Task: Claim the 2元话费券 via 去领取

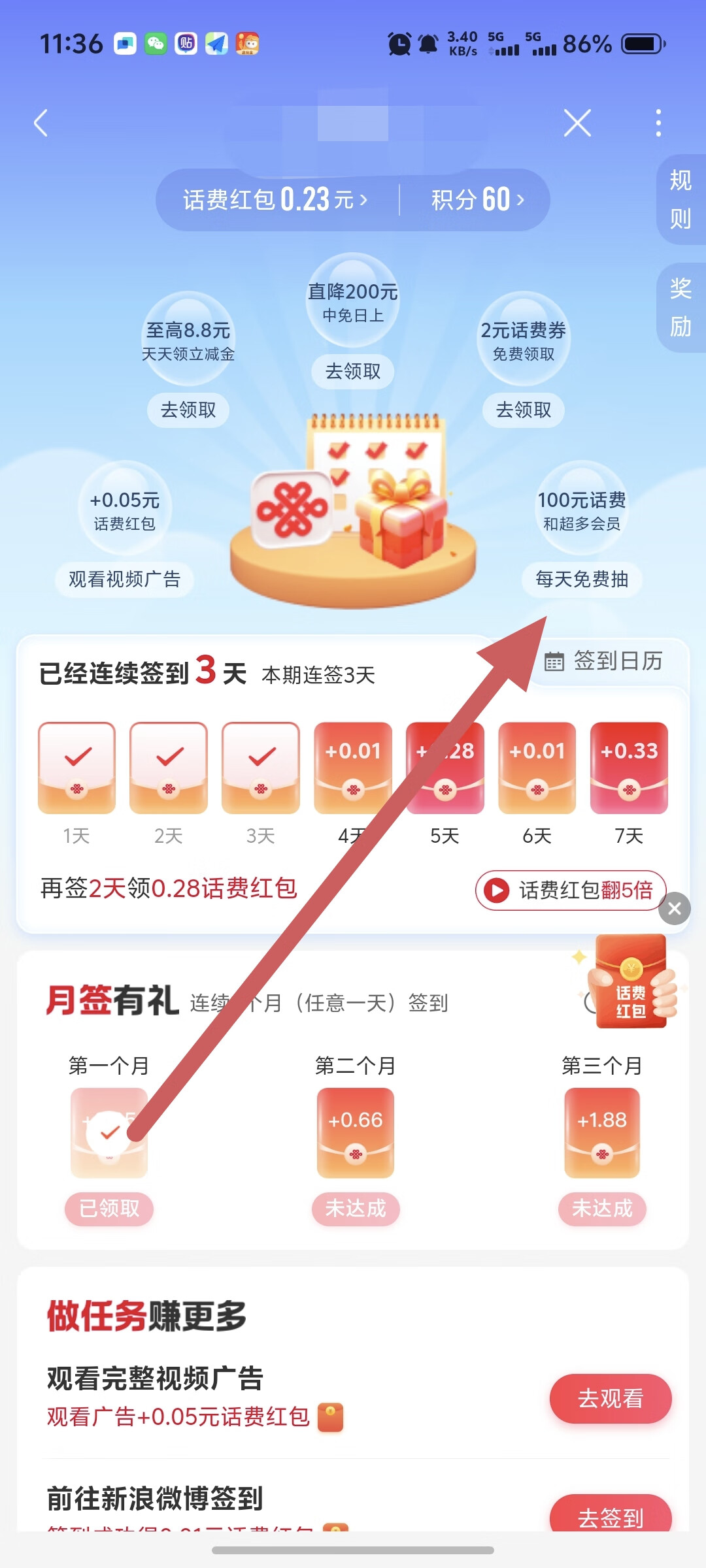Action: click(523, 410)
